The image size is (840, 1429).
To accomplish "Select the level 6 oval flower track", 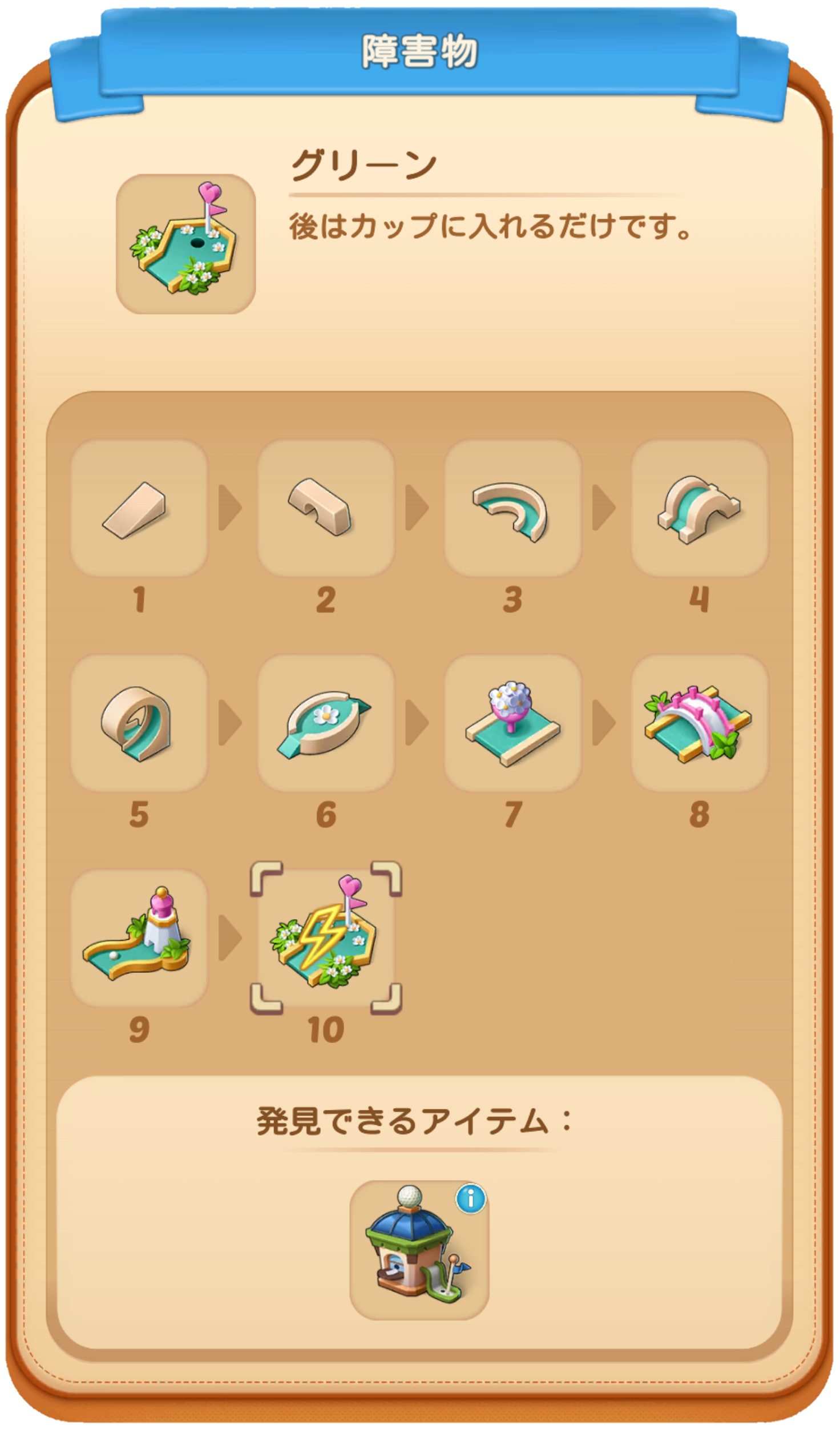I will click(326, 723).
